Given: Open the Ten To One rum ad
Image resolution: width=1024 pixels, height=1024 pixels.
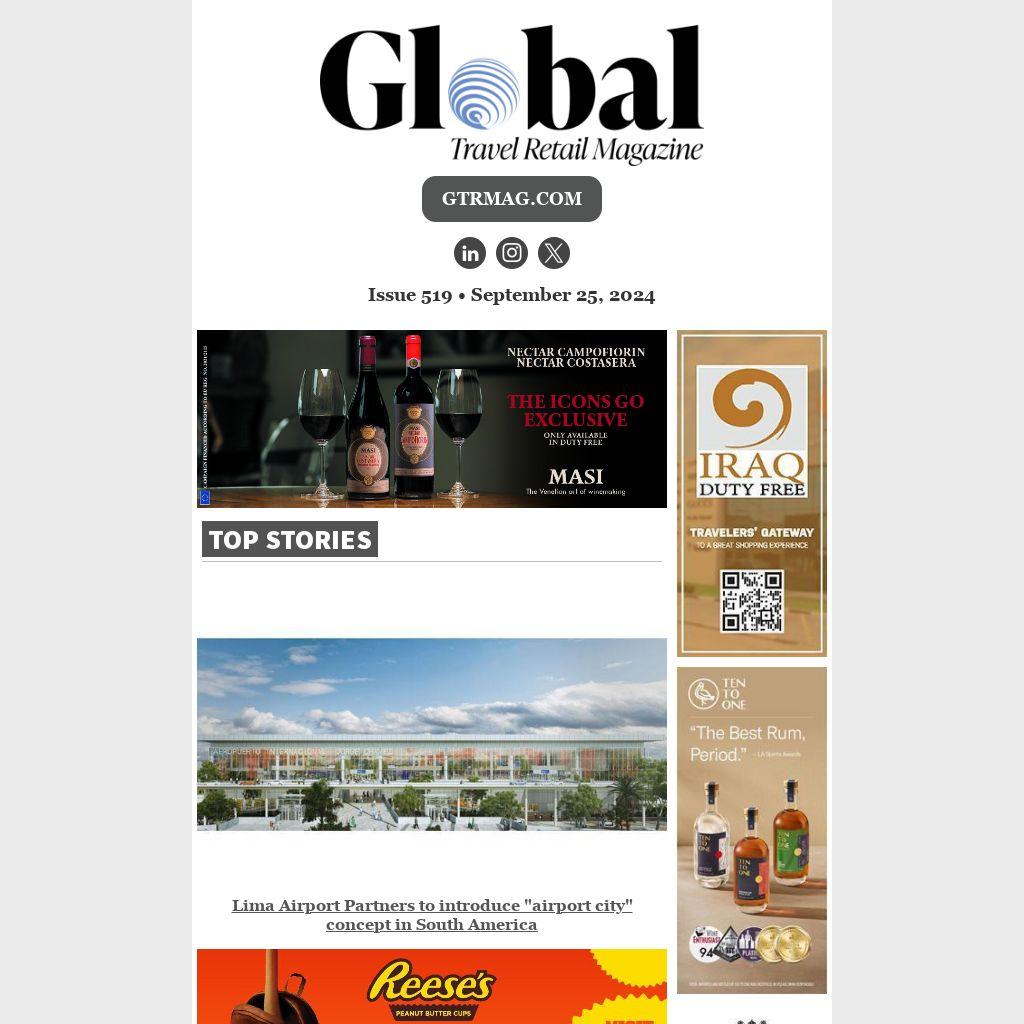Looking at the screenshot, I should (x=751, y=830).
